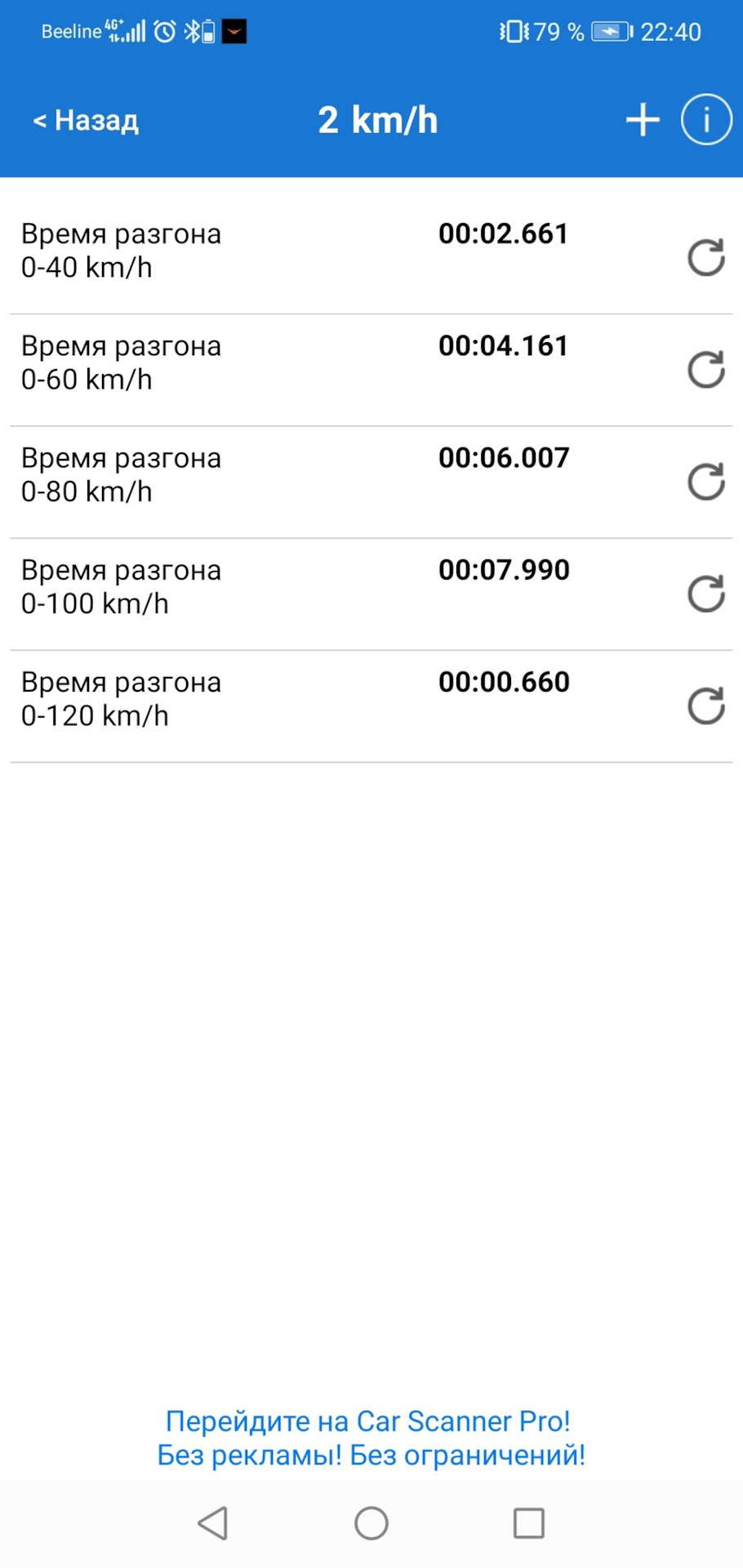Reset the 0-60 km/h acceleration time
Image resolution: width=743 pixels, height=1568 pixels.
coord(706,370)
